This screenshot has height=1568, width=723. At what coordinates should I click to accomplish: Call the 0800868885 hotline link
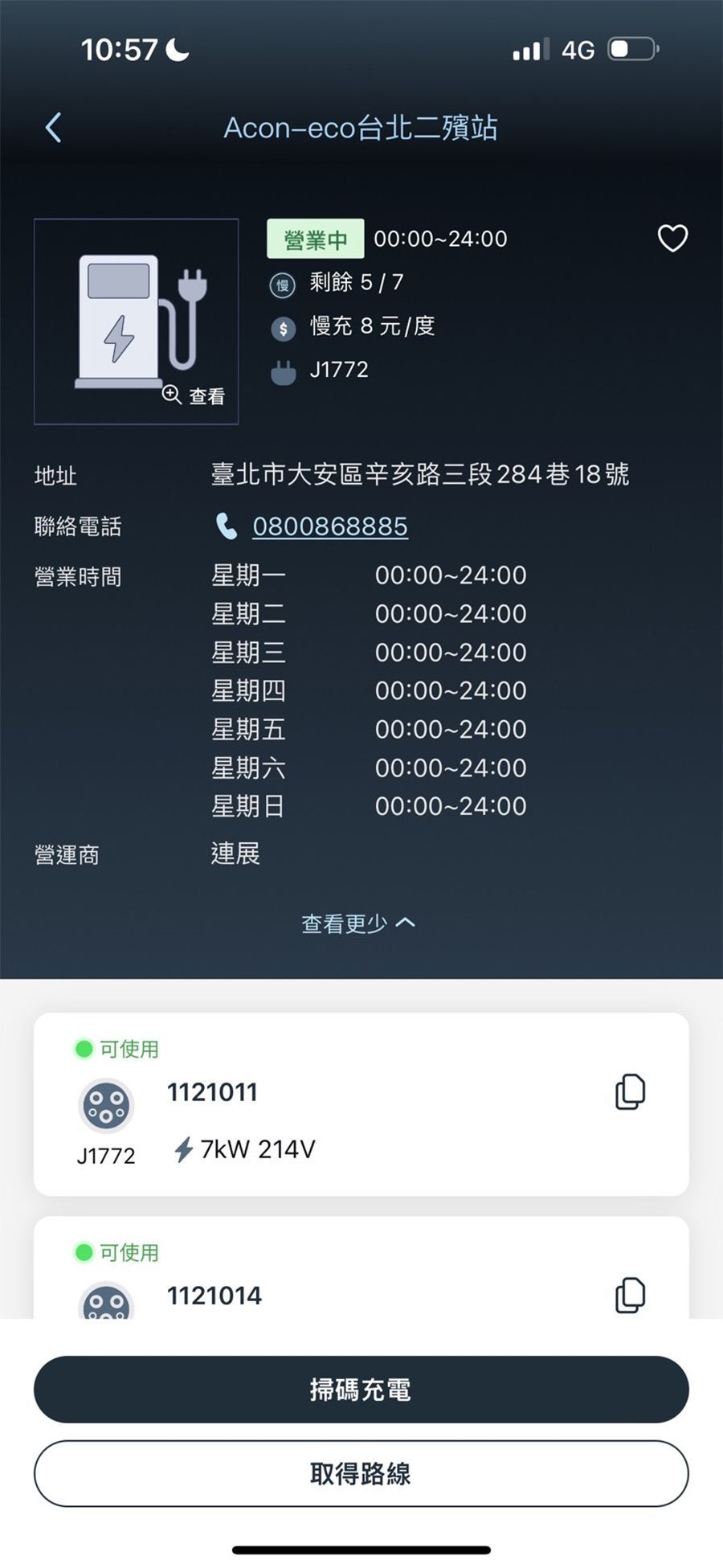point(330,526)
